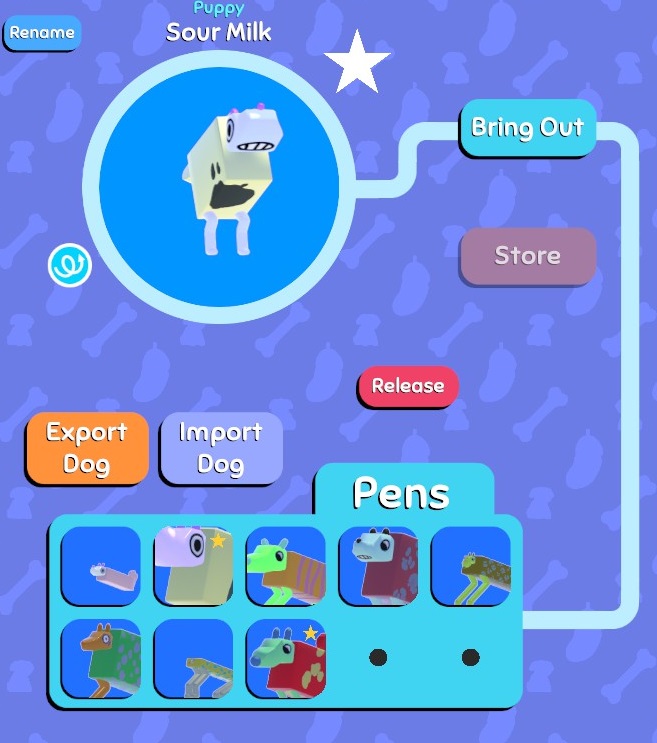Image resolution: width=657 pixels, height=743 pixels.
Task: Tap the Store button
Action: click(x=527, y=256)
